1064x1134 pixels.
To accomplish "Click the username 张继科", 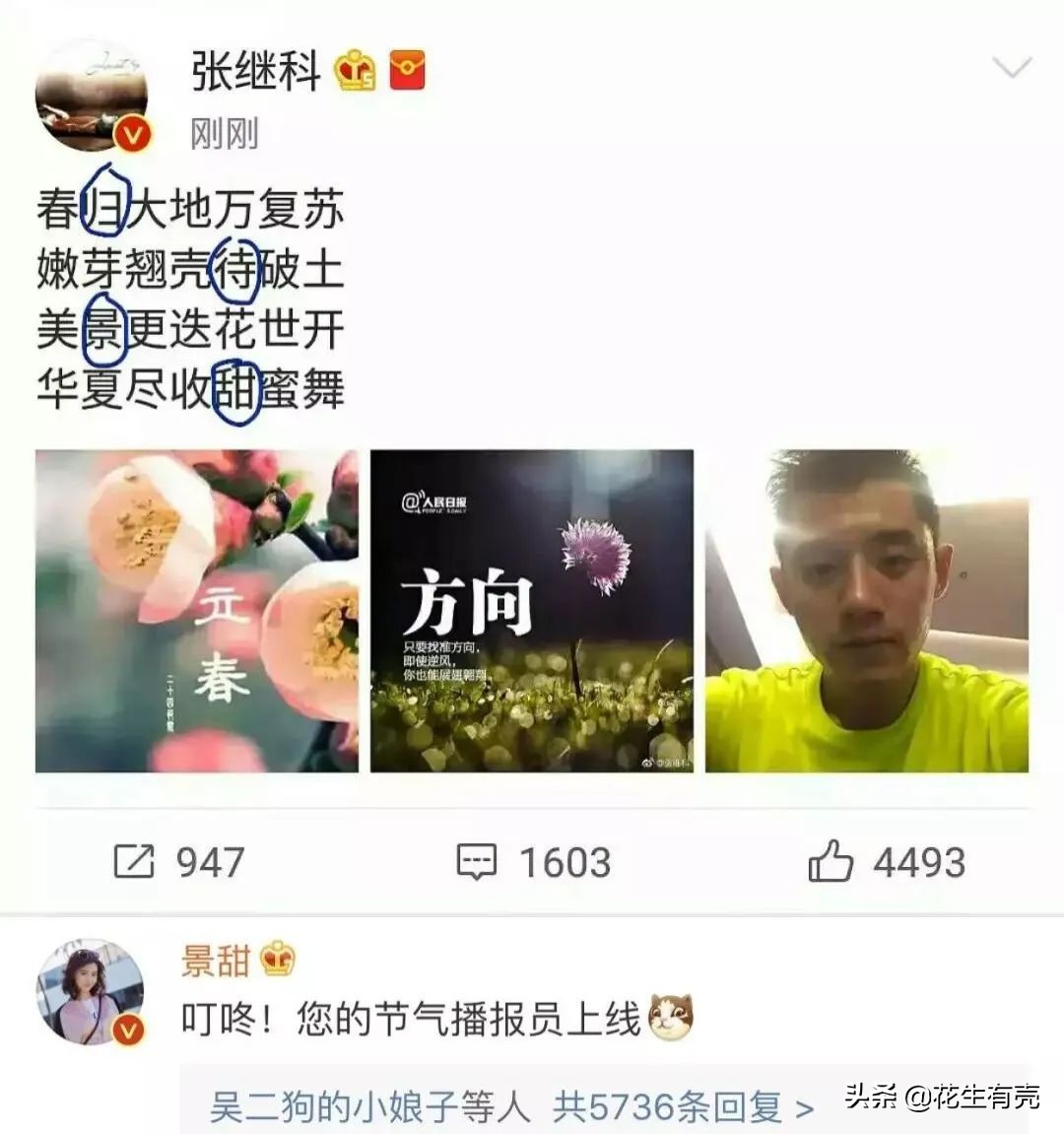I will point(252,70).
